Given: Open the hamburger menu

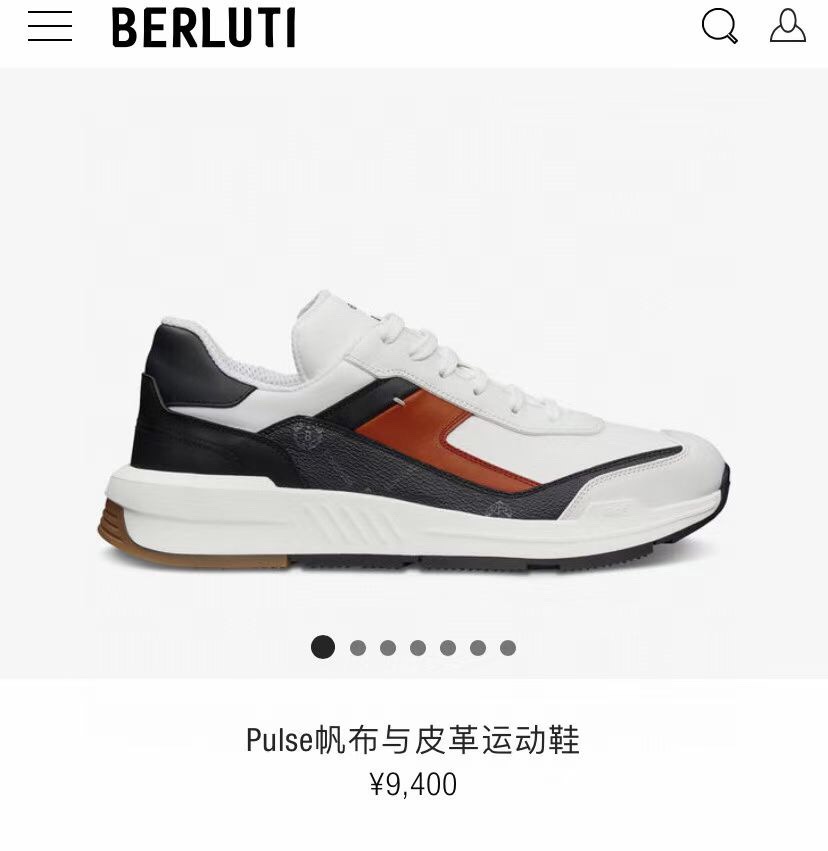Looking at the screenshot, I should coord(50,27).
